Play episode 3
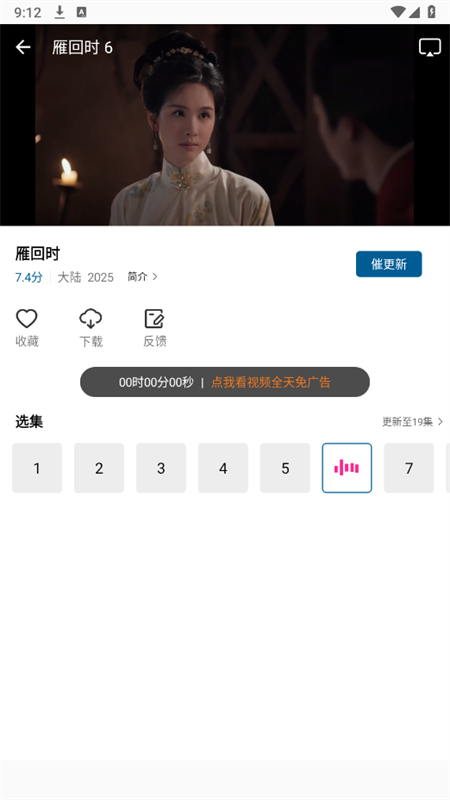 click(161, 468)
